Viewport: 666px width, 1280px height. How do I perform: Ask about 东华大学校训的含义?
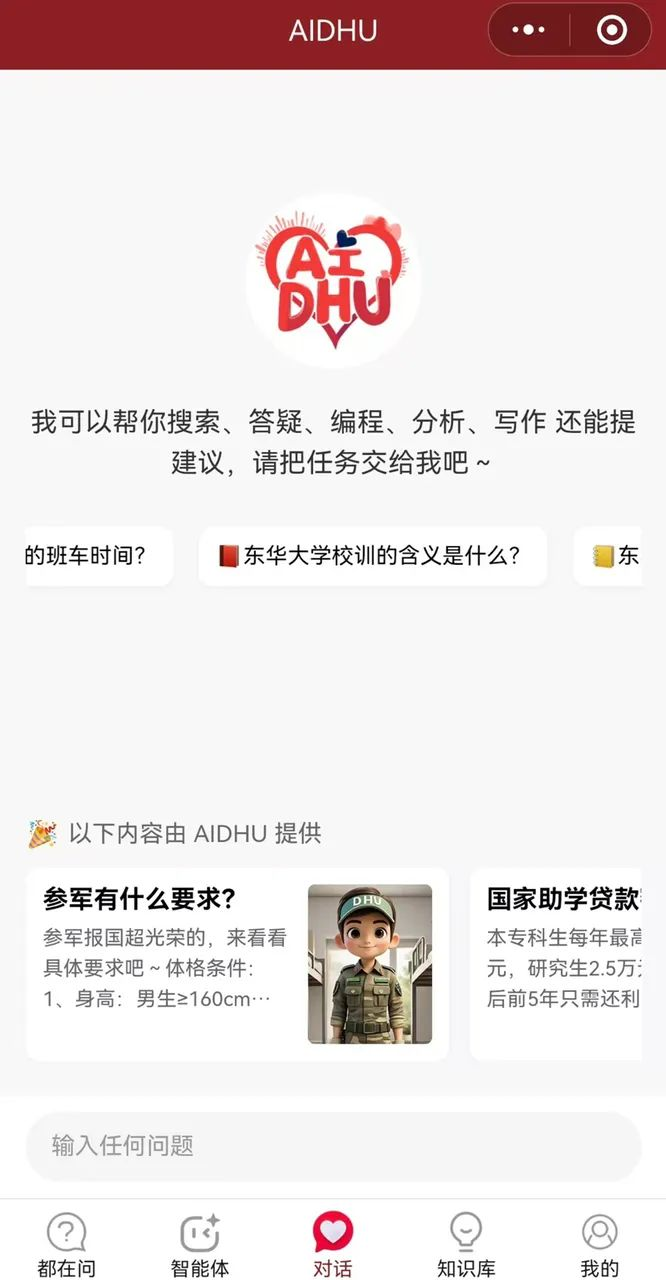(372, 556)
